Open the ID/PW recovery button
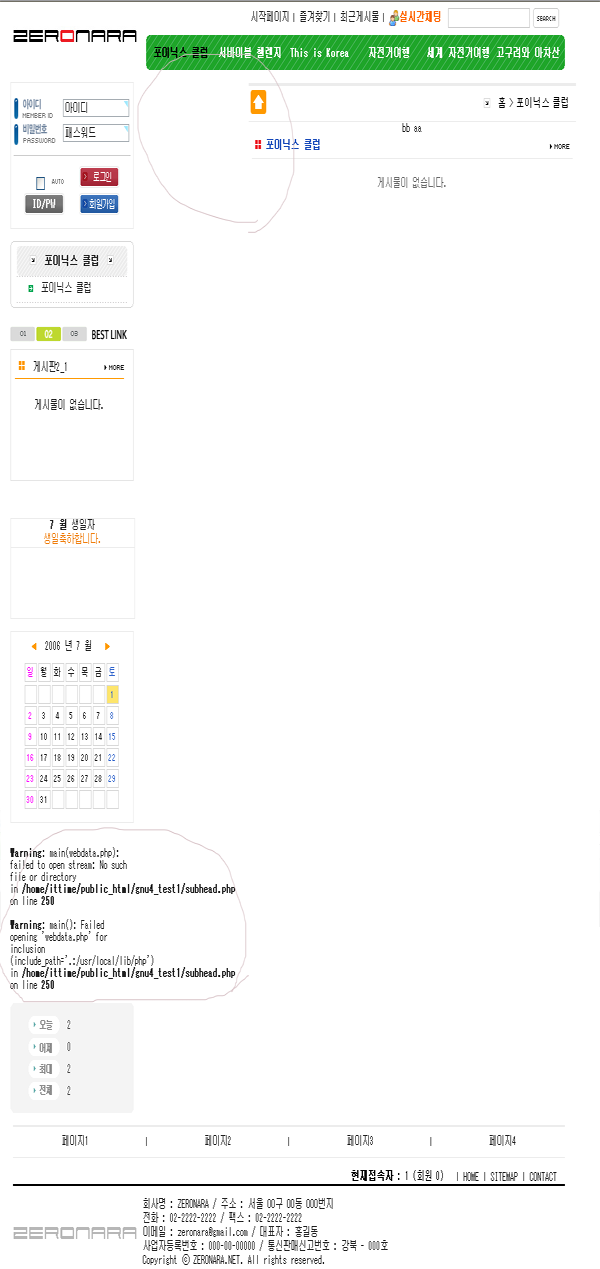Screen dimensions: 600x1269 tap(44, 204)
